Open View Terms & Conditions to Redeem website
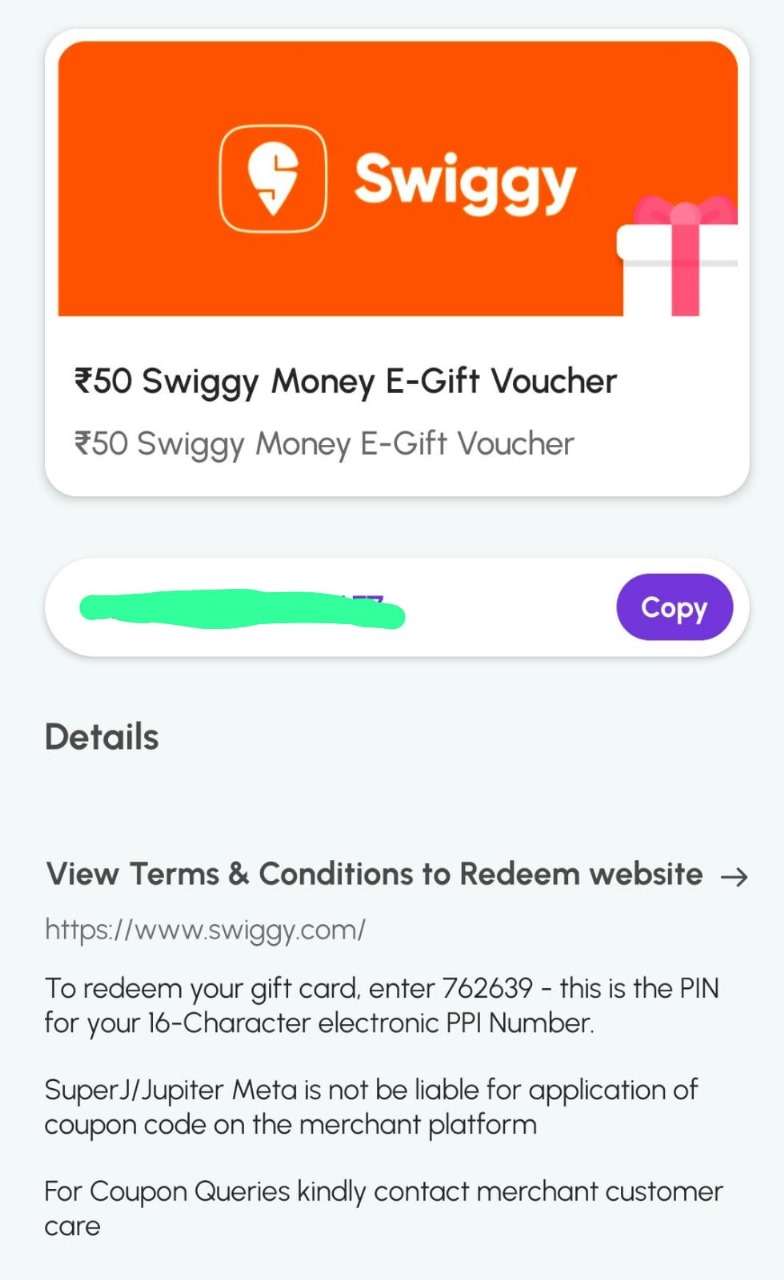784x1280 pixels. point(396,874)
